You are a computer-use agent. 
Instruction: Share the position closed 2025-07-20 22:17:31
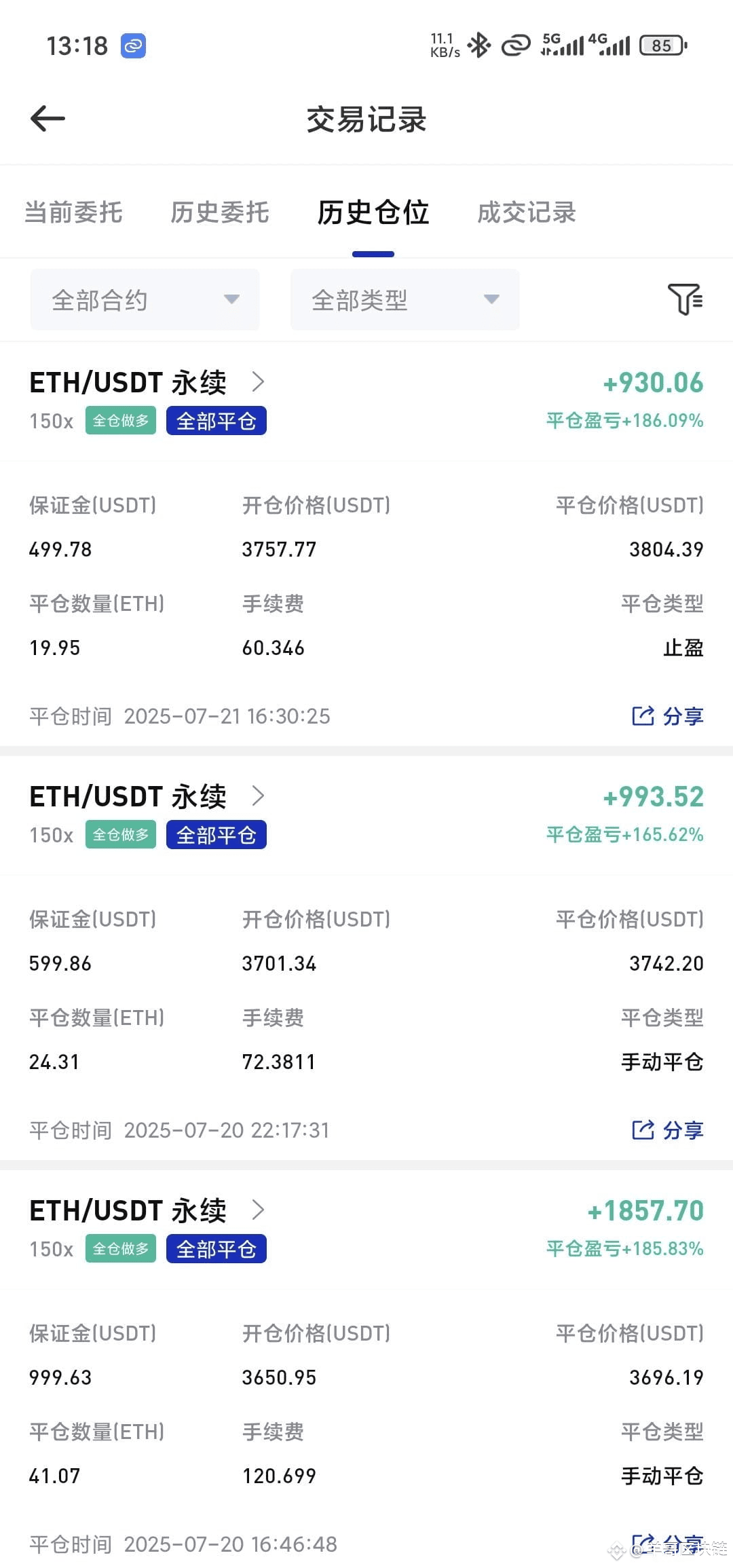(x=668, y=1130)
